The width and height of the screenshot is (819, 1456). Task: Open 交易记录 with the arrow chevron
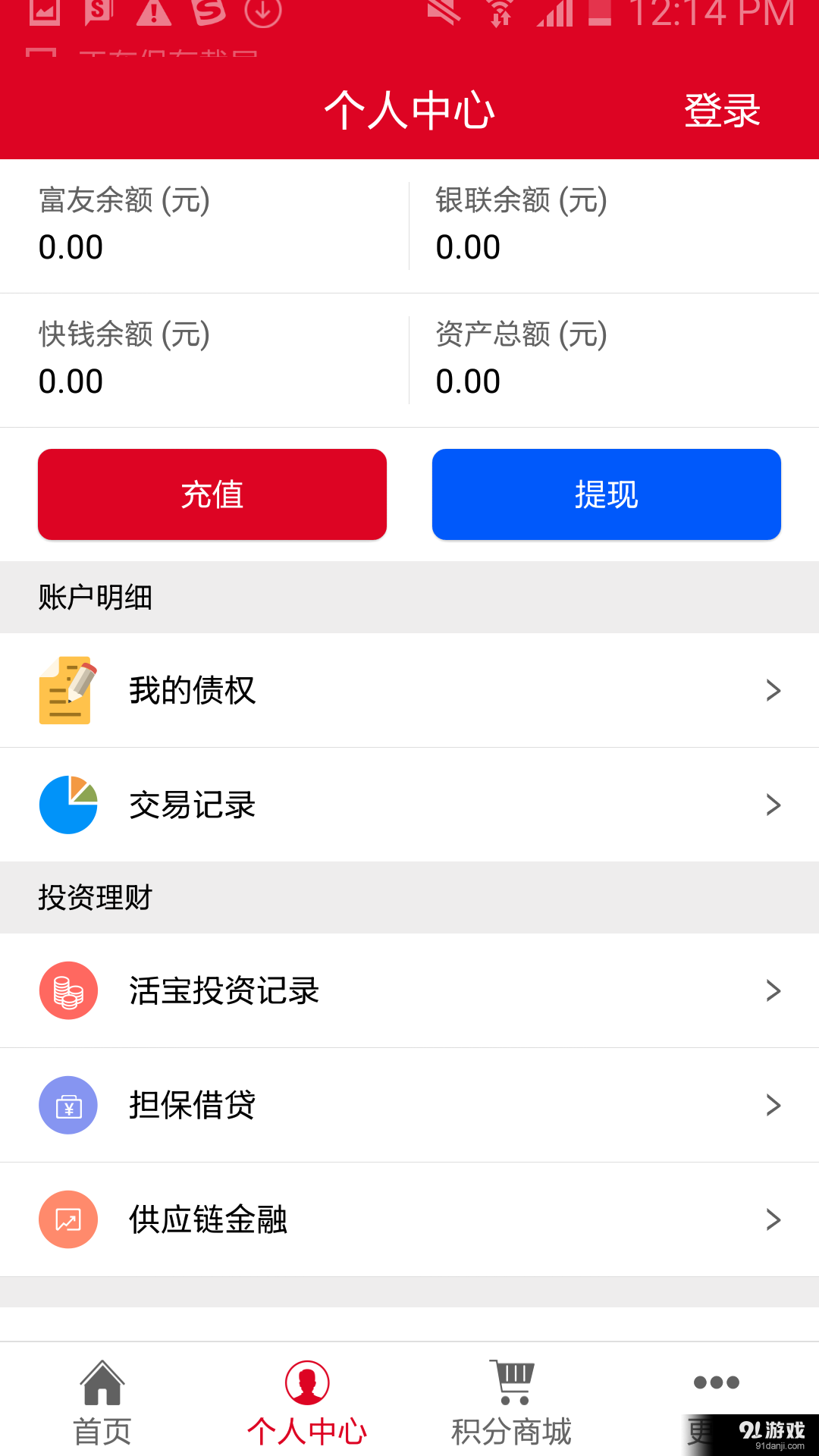(x=773, y=805)
